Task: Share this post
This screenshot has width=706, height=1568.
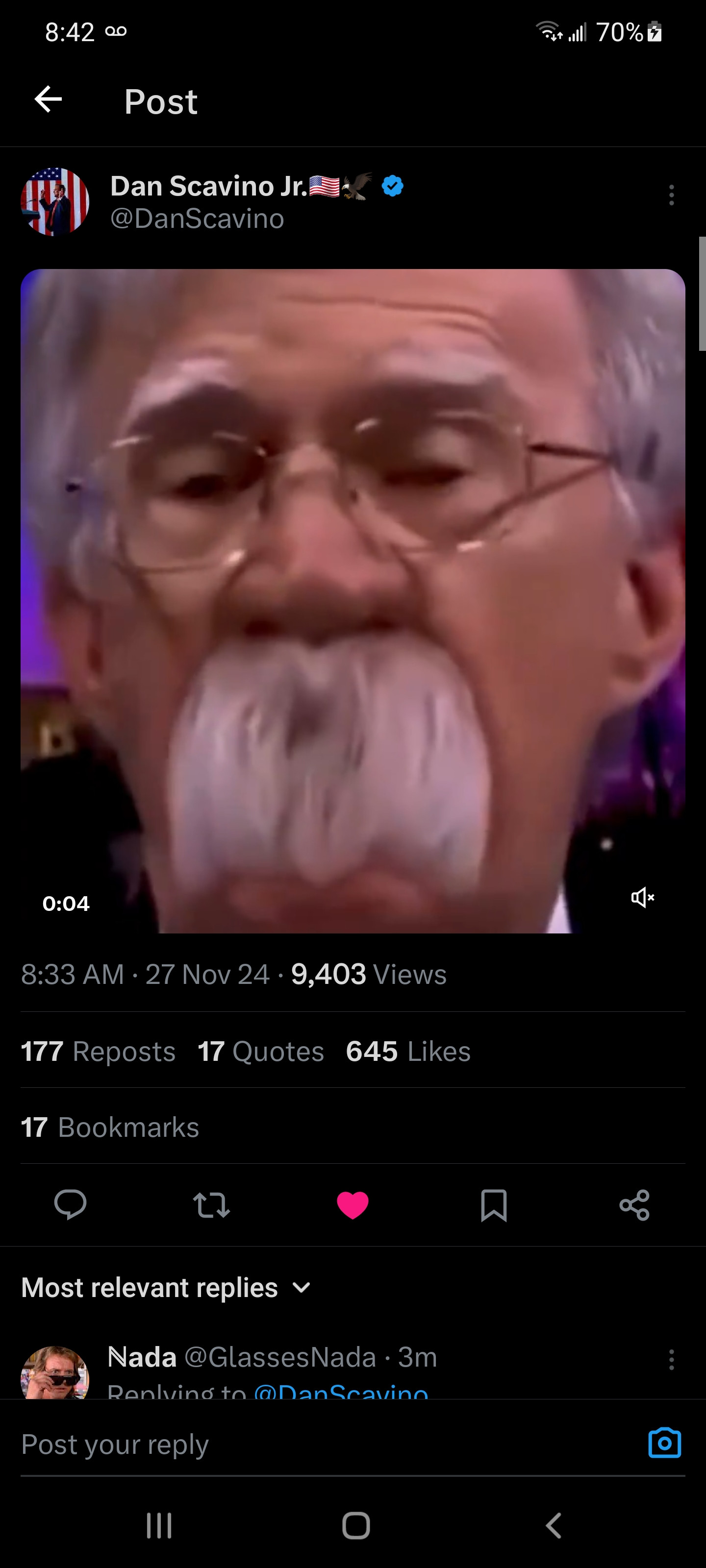Action: (x=634, y=1204)
